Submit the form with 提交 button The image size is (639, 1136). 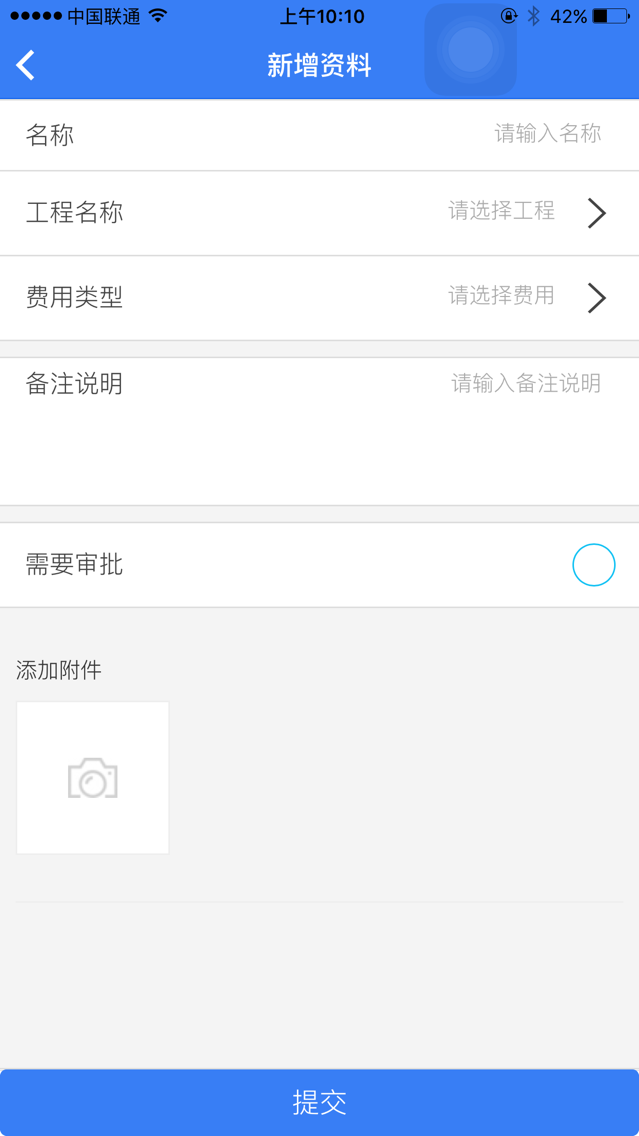click(x=320, y=1103)
